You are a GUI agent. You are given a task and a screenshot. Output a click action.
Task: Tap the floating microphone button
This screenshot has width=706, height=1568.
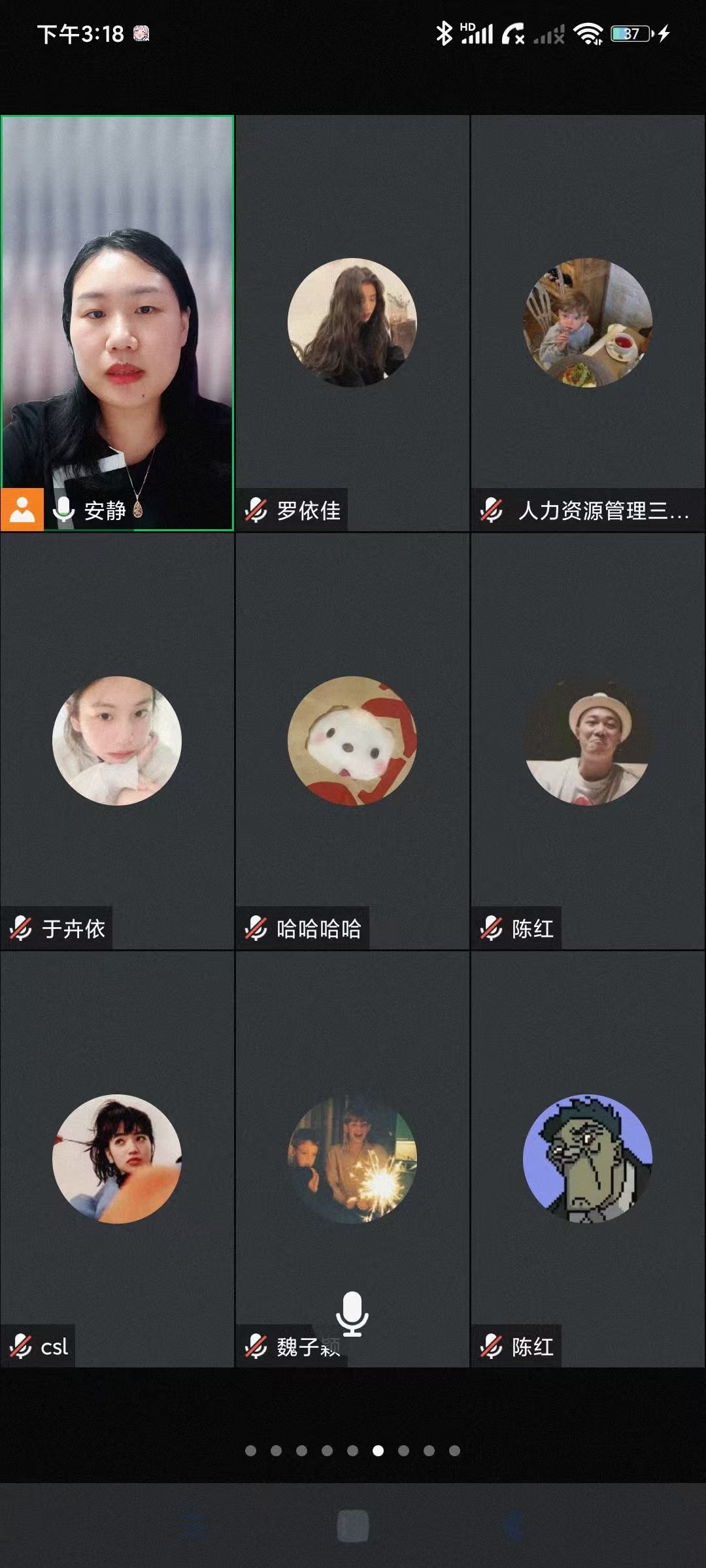coord(352,1313)
